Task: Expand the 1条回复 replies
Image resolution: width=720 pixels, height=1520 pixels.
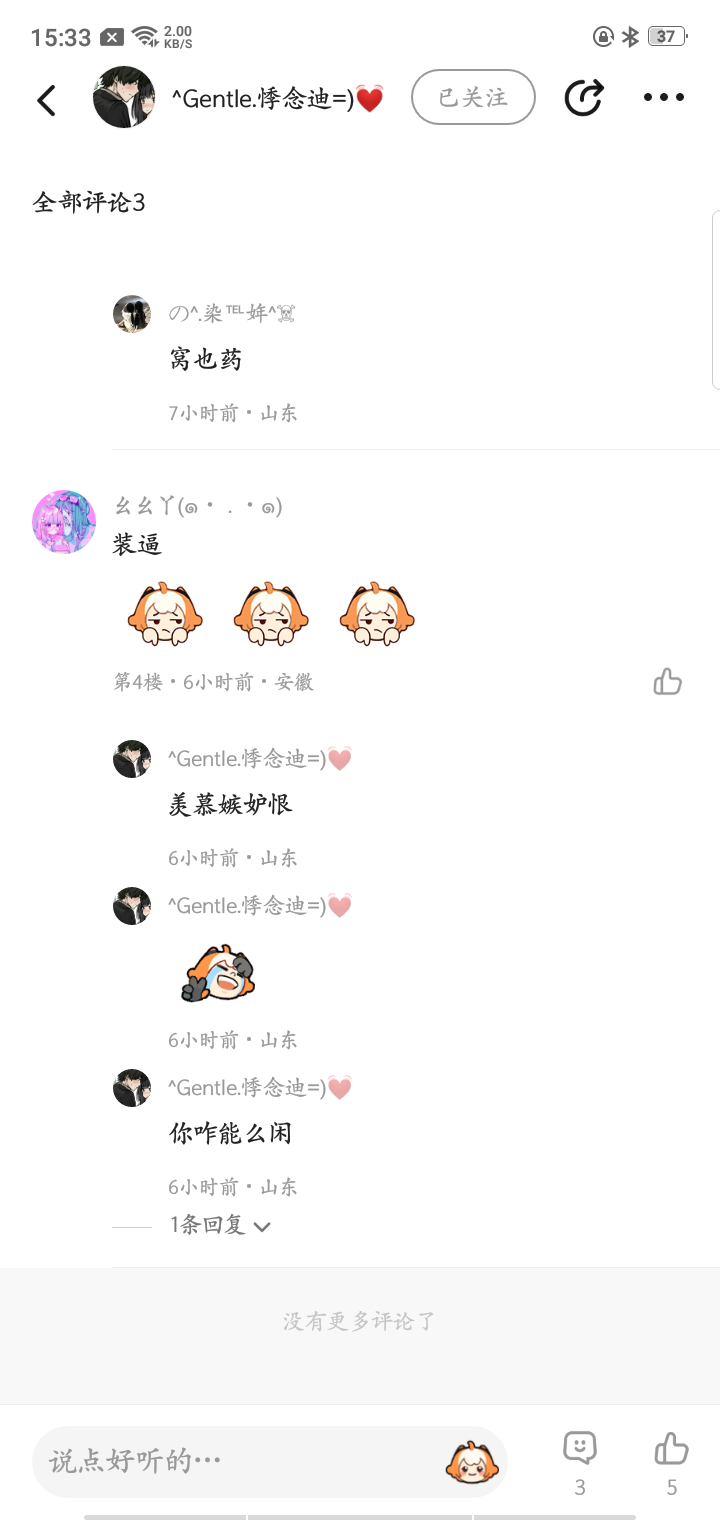Action: coord(220,1226)
